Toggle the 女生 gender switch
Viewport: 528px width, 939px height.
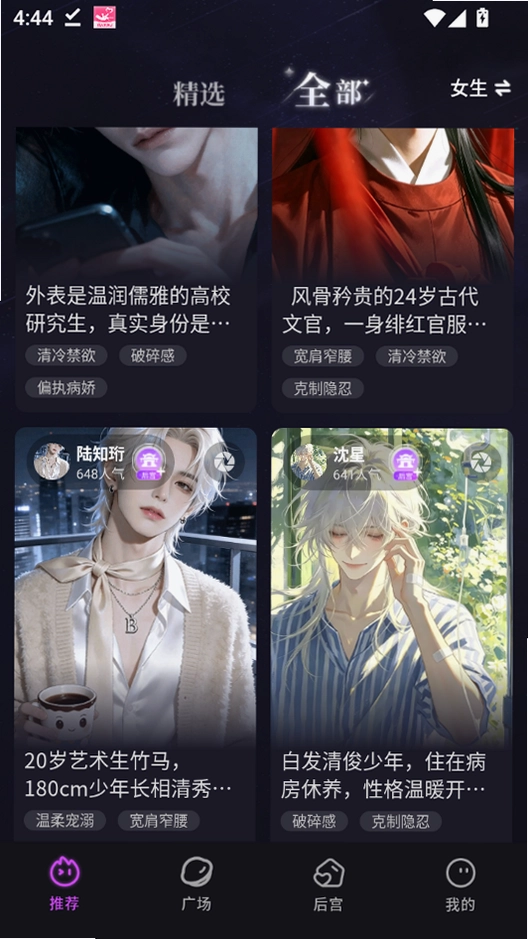pos(481,89)
